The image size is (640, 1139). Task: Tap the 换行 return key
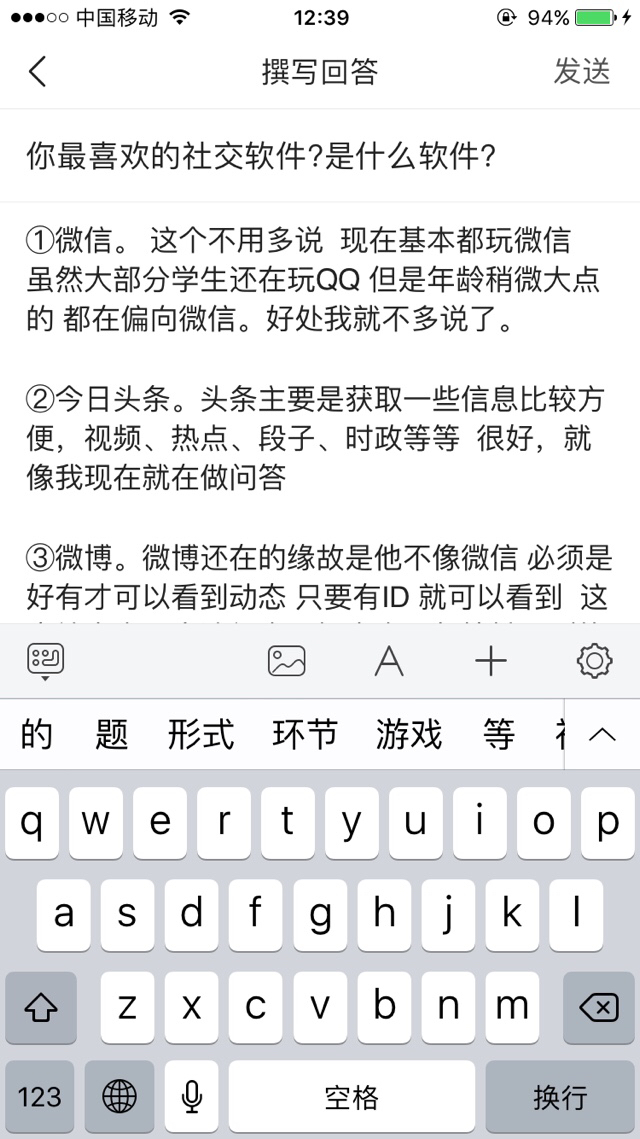pos(559,1097)
